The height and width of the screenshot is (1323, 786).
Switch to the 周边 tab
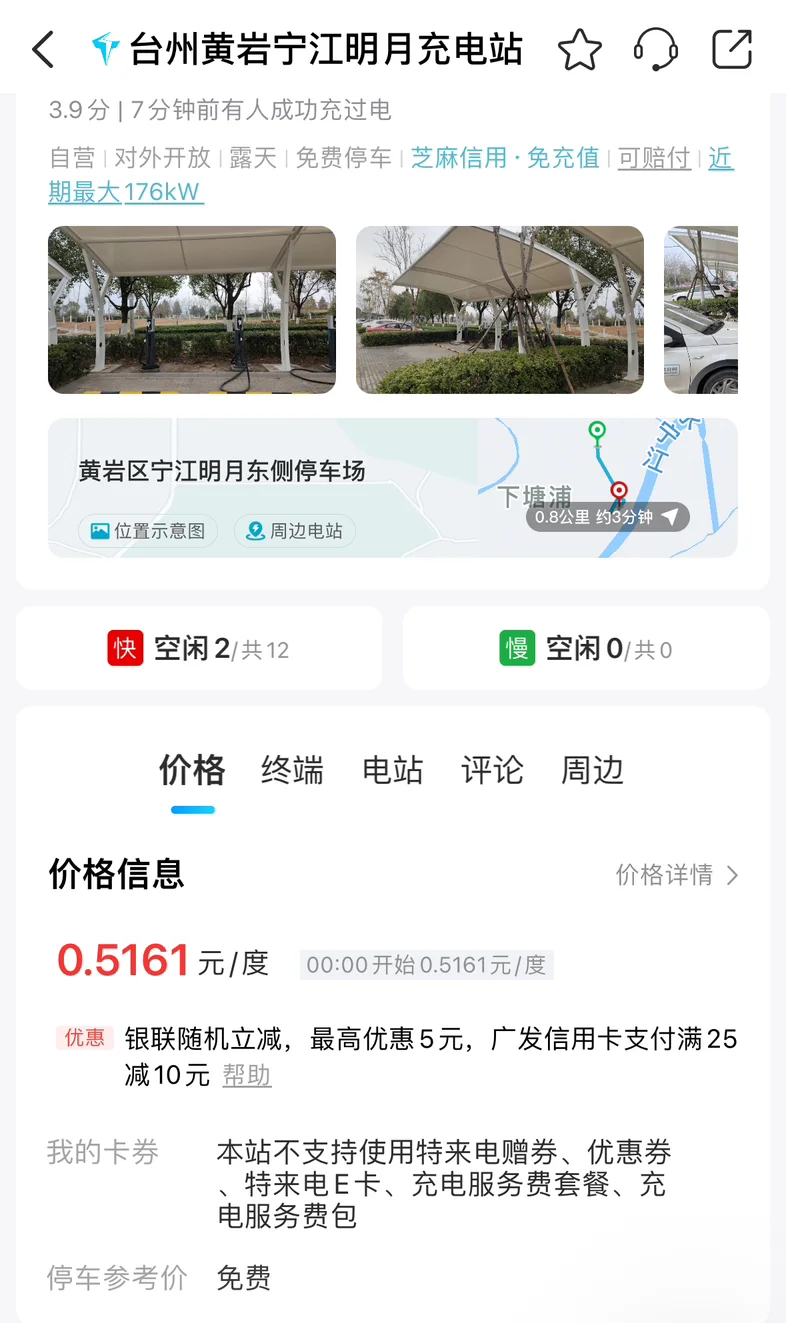pos(592,770)
